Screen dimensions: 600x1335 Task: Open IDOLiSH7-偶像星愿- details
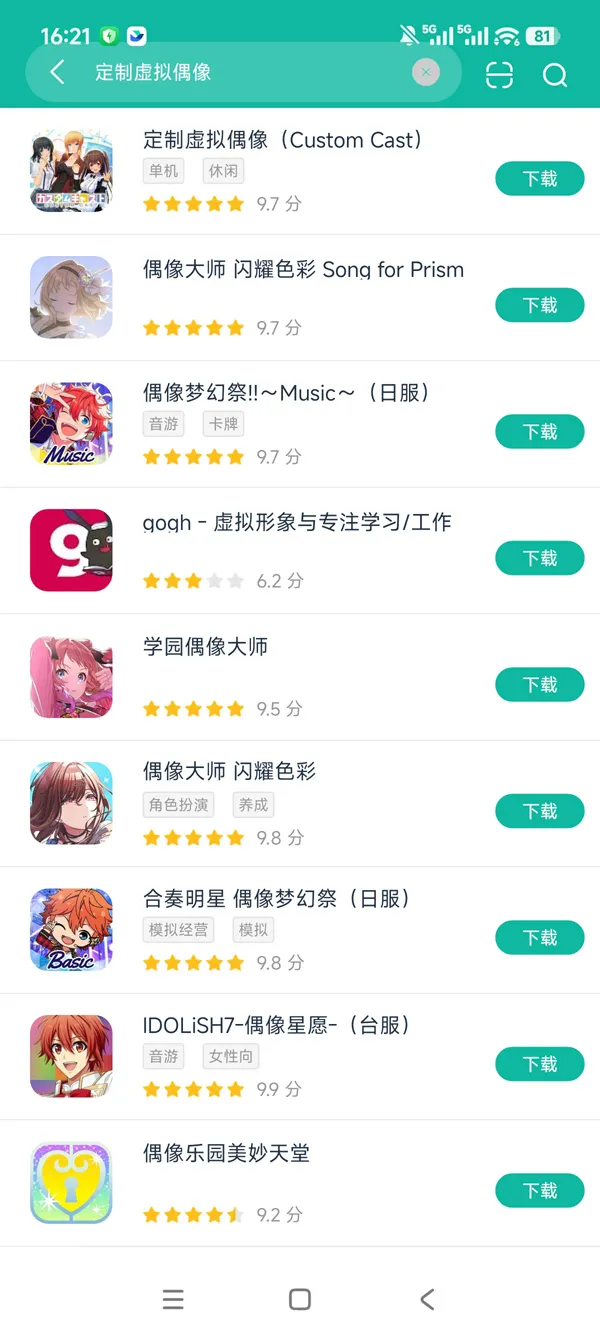click(276, 1026)
